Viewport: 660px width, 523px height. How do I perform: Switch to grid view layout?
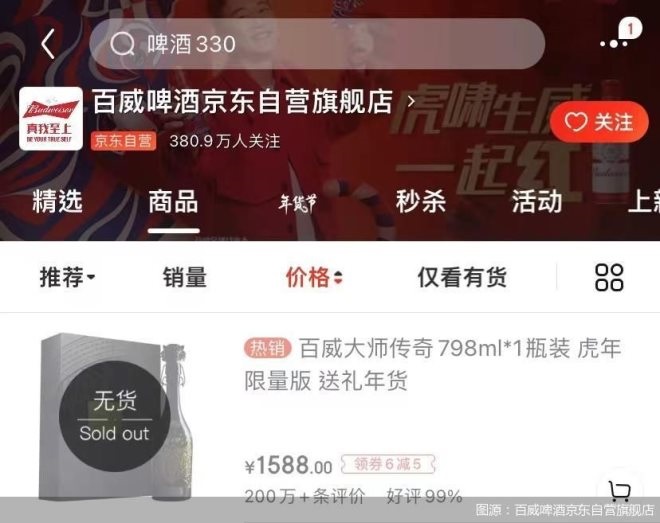pyautogui.click(x=609, y=278)
